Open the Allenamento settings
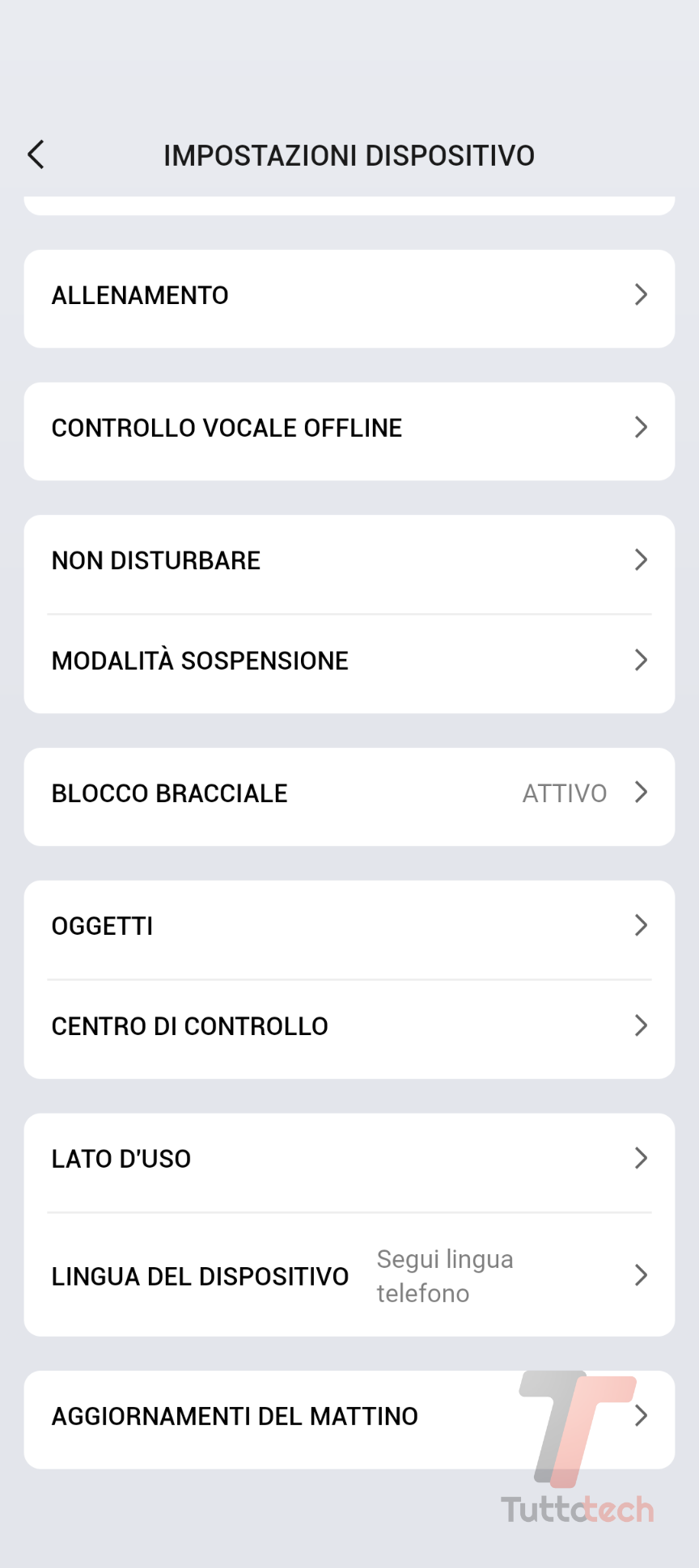Screen dimensions: 699x1568 coord(349,296)
